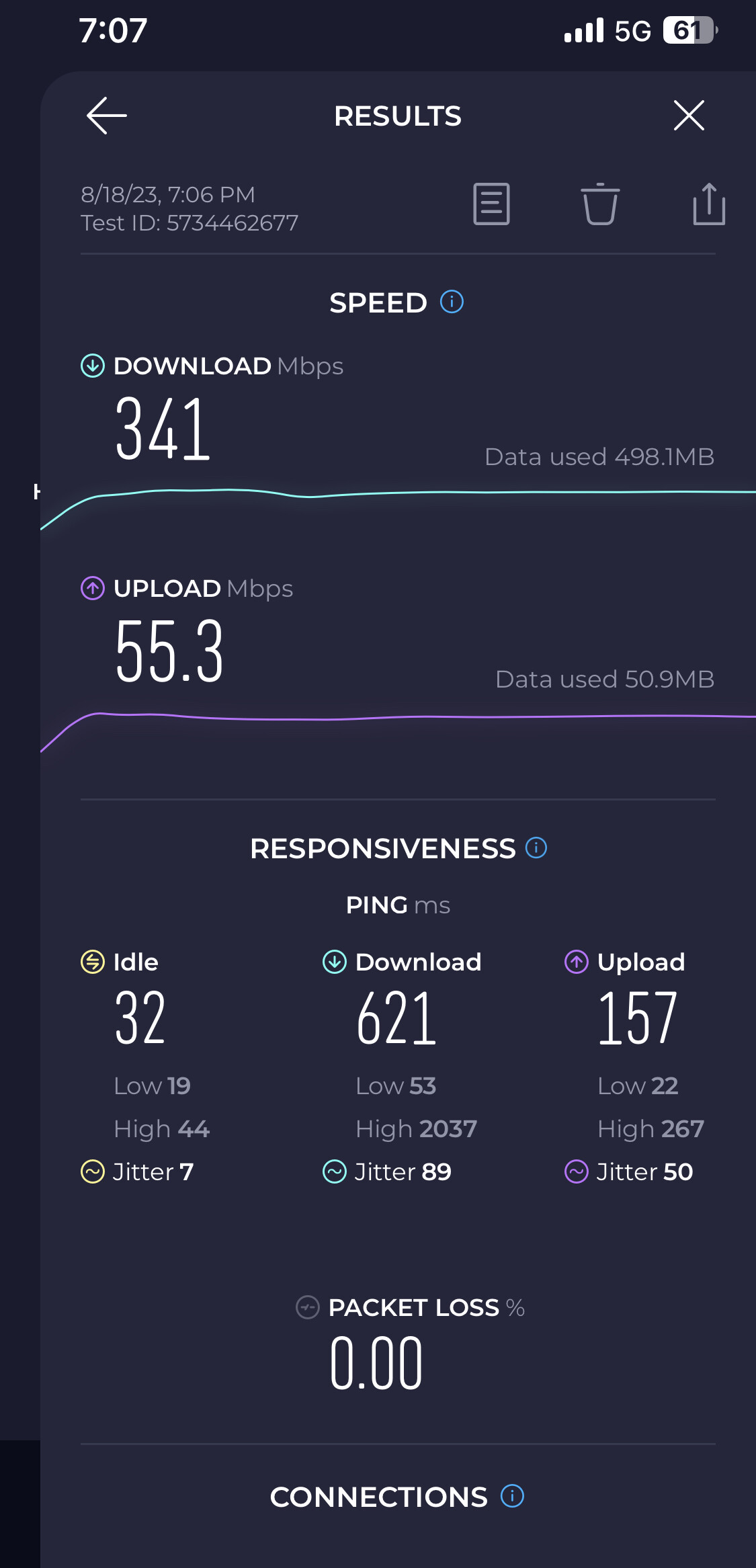Show info about Speed
Image resolution: width=756 pixels, height=1568 pixels.
[452, 302]
